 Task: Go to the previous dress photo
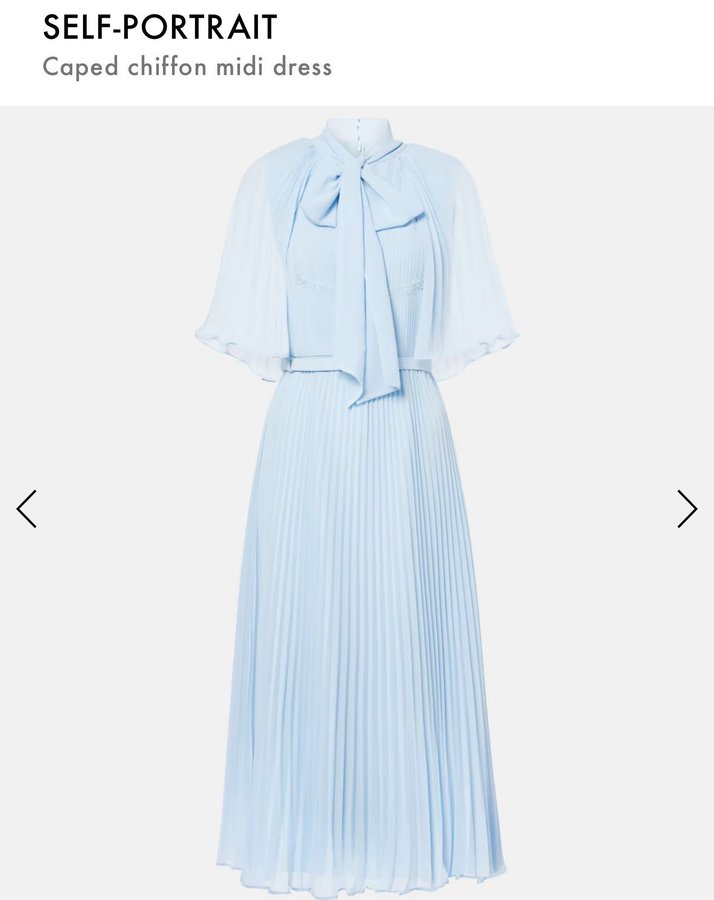[27, 509]
